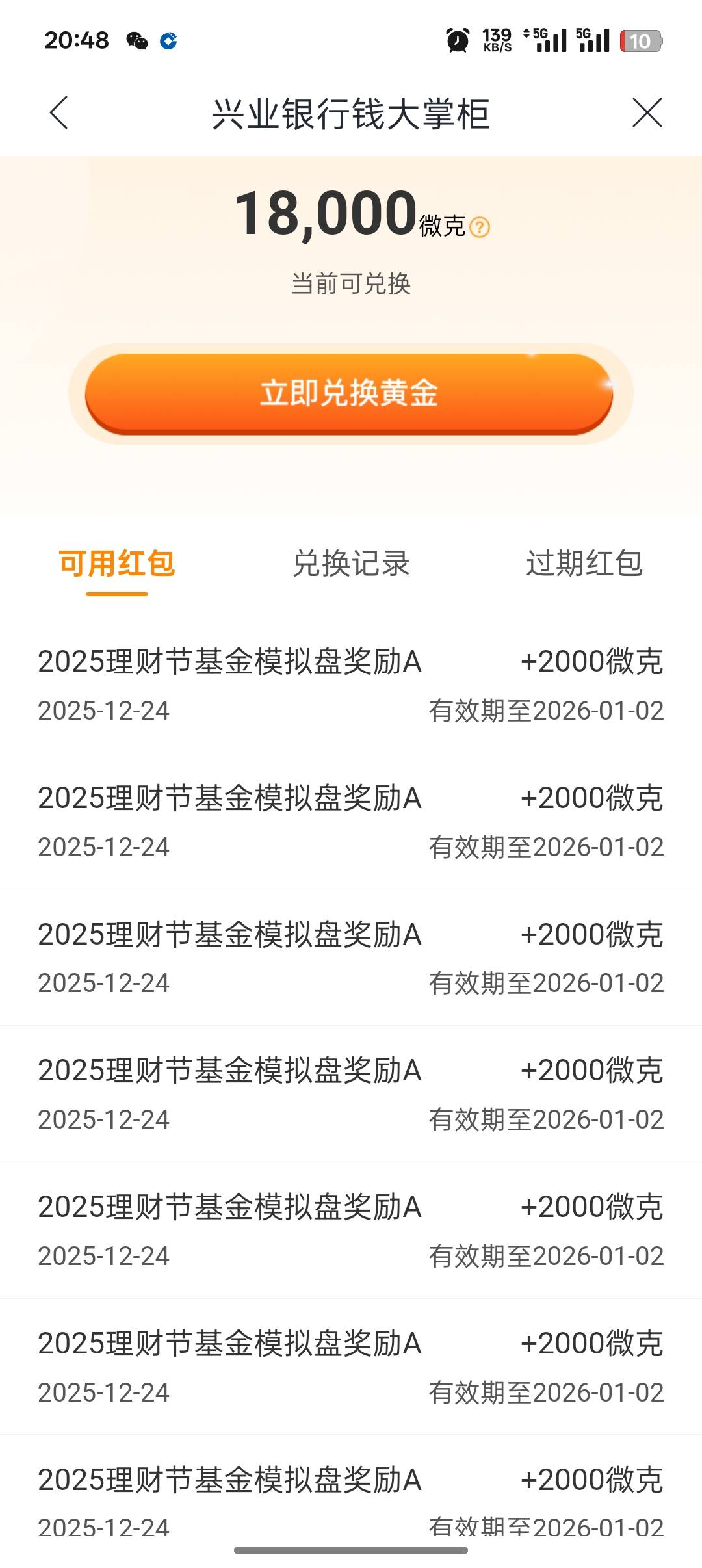Switch to the 兑换记录 tab
This screenshot has height=1568, width=702.
(351, 564)
